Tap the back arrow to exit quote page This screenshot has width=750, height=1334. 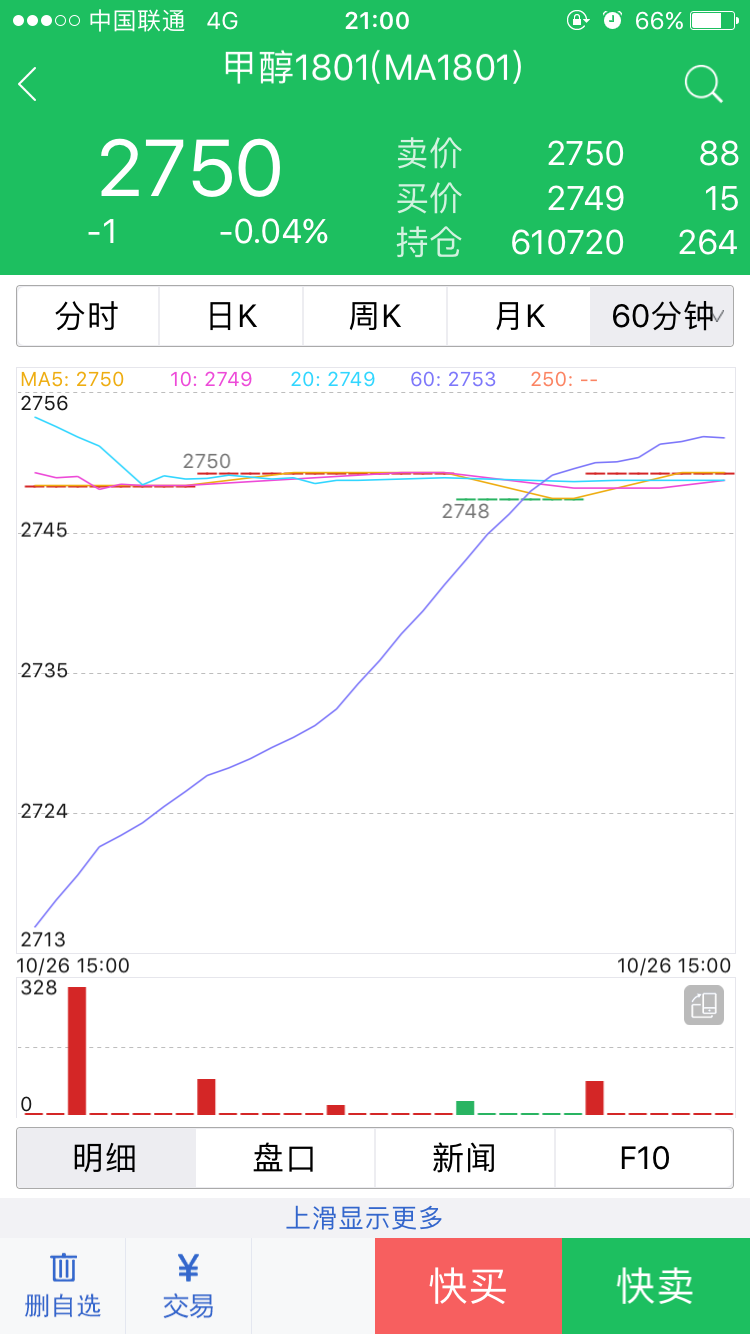click(x=27, y=84)
